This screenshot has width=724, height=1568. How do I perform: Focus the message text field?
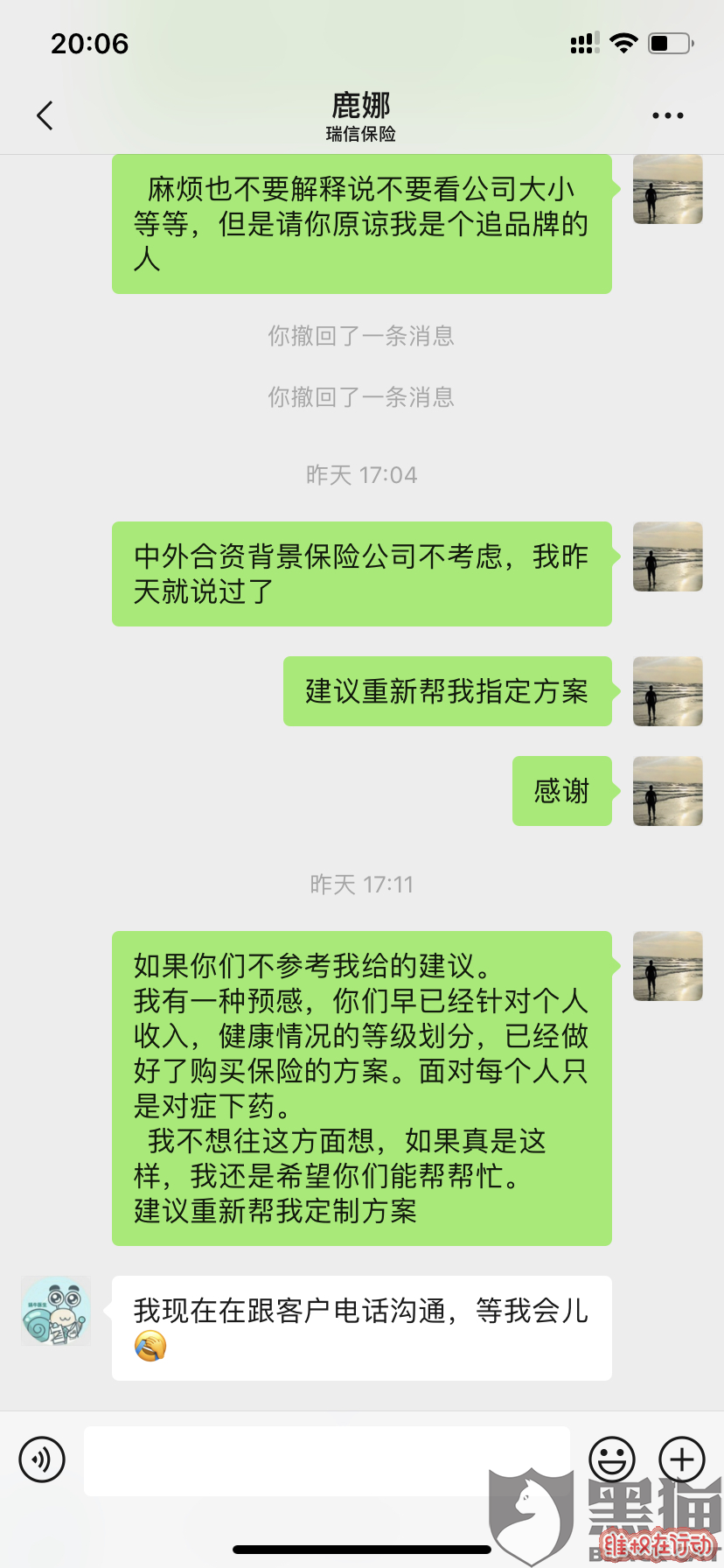(x=327, y=1461)
